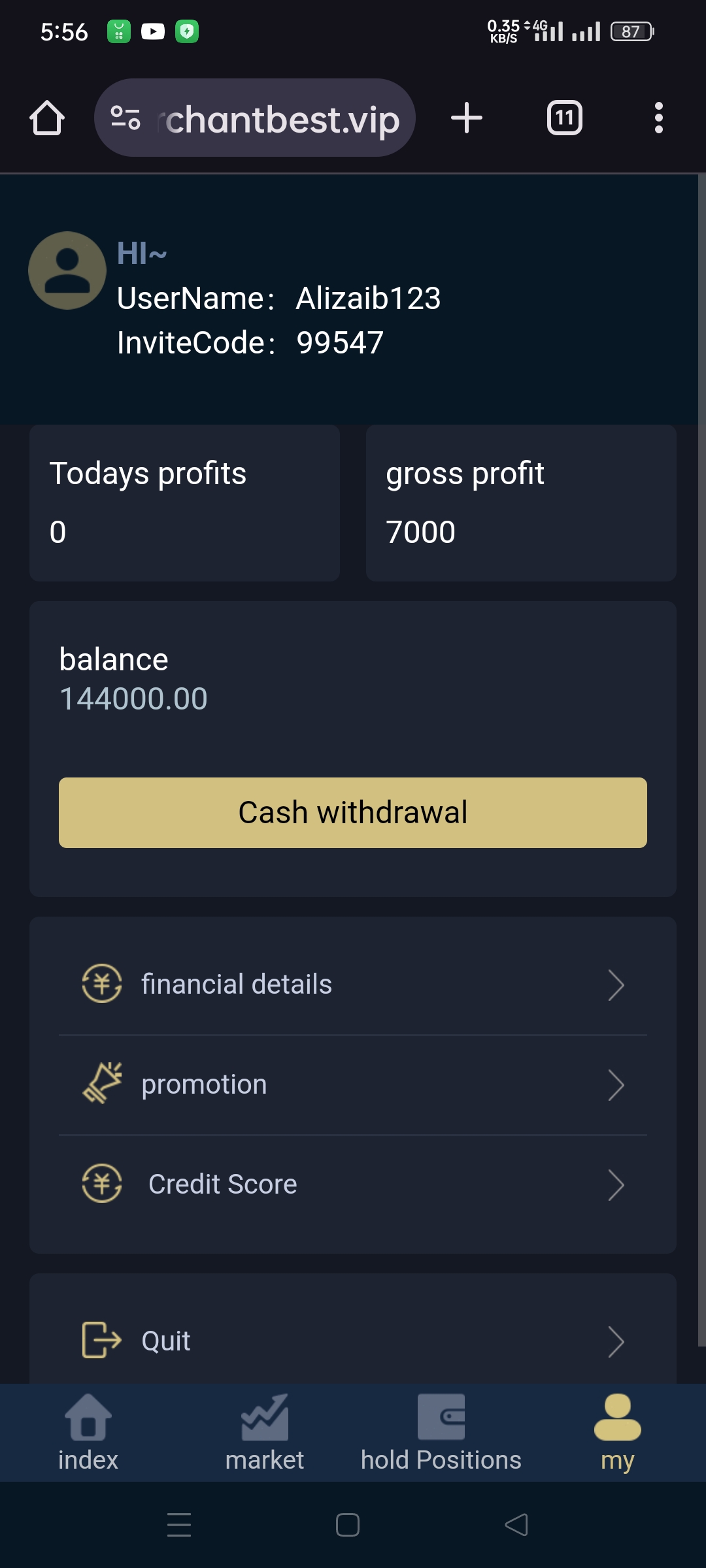The height and width of the screenshot is (1568, 706).
Task: Open financial details
Action: tap(353, 985)
